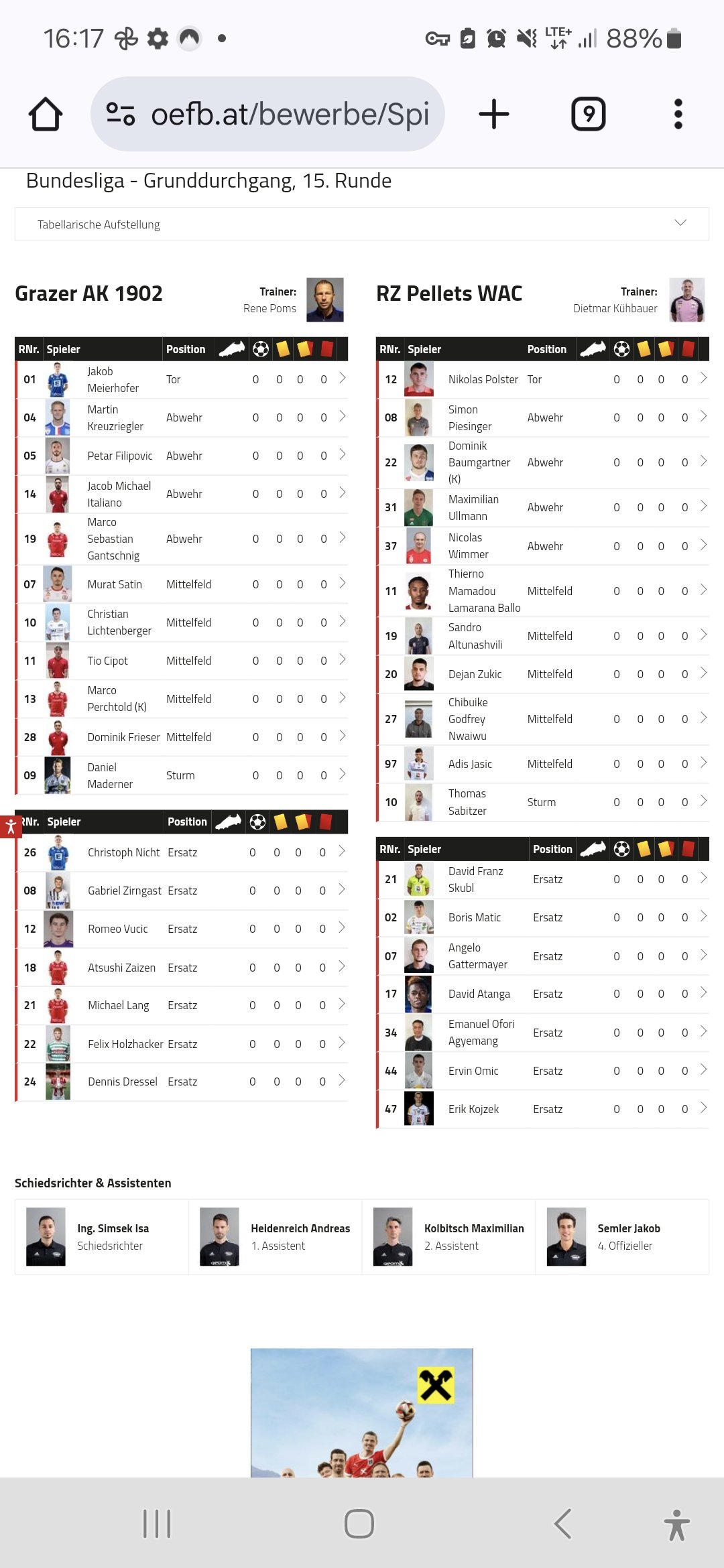Go back with the system back button
The image size is (724, 1568).
562,1524
